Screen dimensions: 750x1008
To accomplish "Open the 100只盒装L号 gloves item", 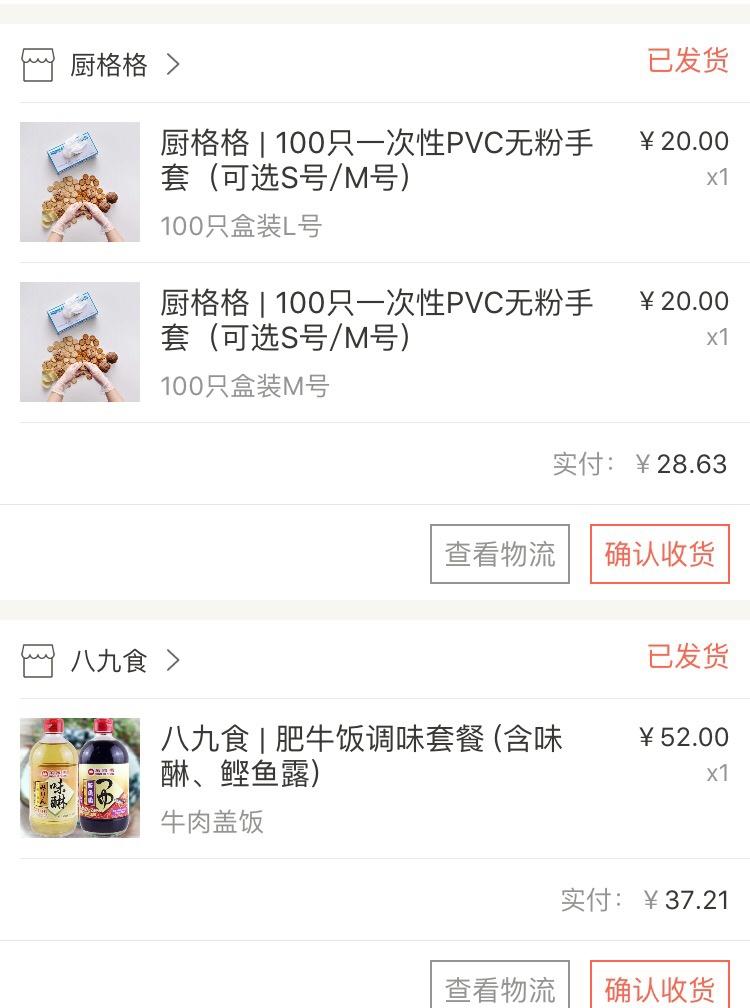I will (x=376, y=182).
